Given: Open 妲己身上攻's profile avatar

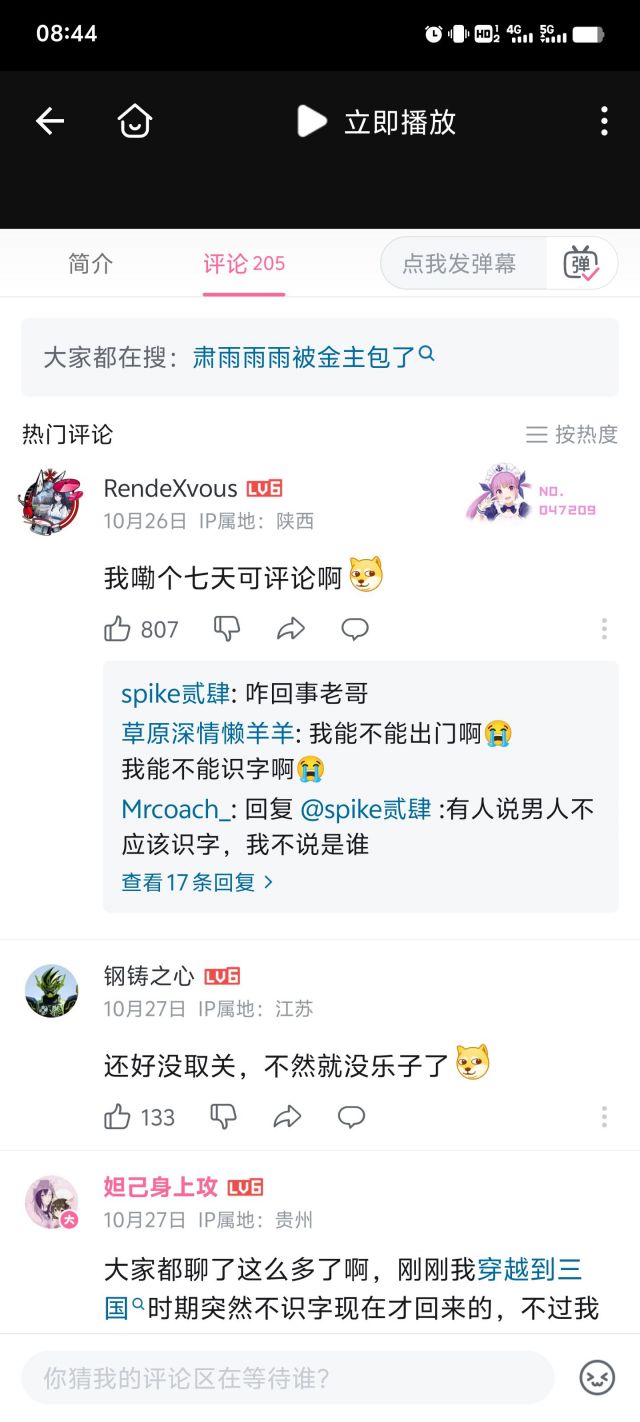Looking at the screenshot, I should tap(50, 1202).
